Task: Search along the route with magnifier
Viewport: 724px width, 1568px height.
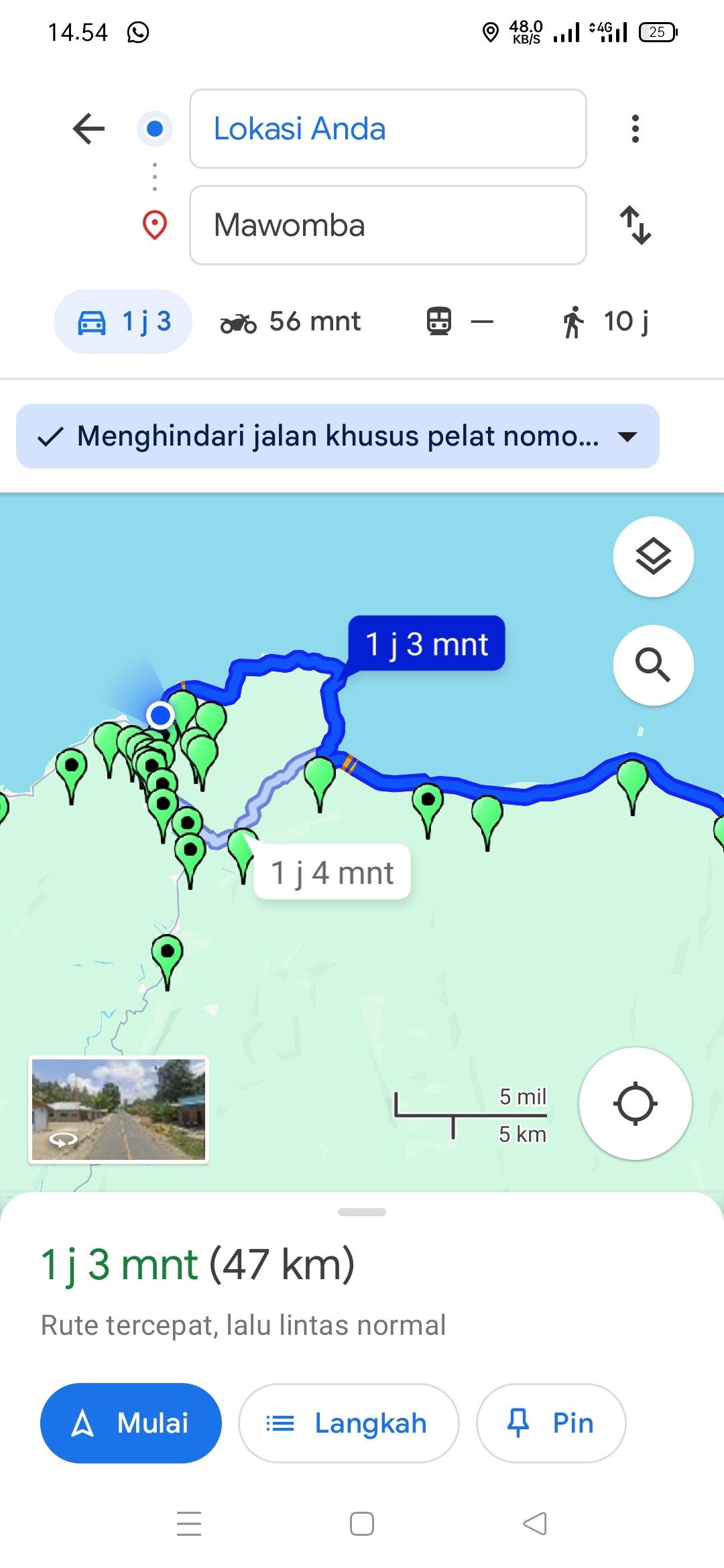Action: coord(654,665)
